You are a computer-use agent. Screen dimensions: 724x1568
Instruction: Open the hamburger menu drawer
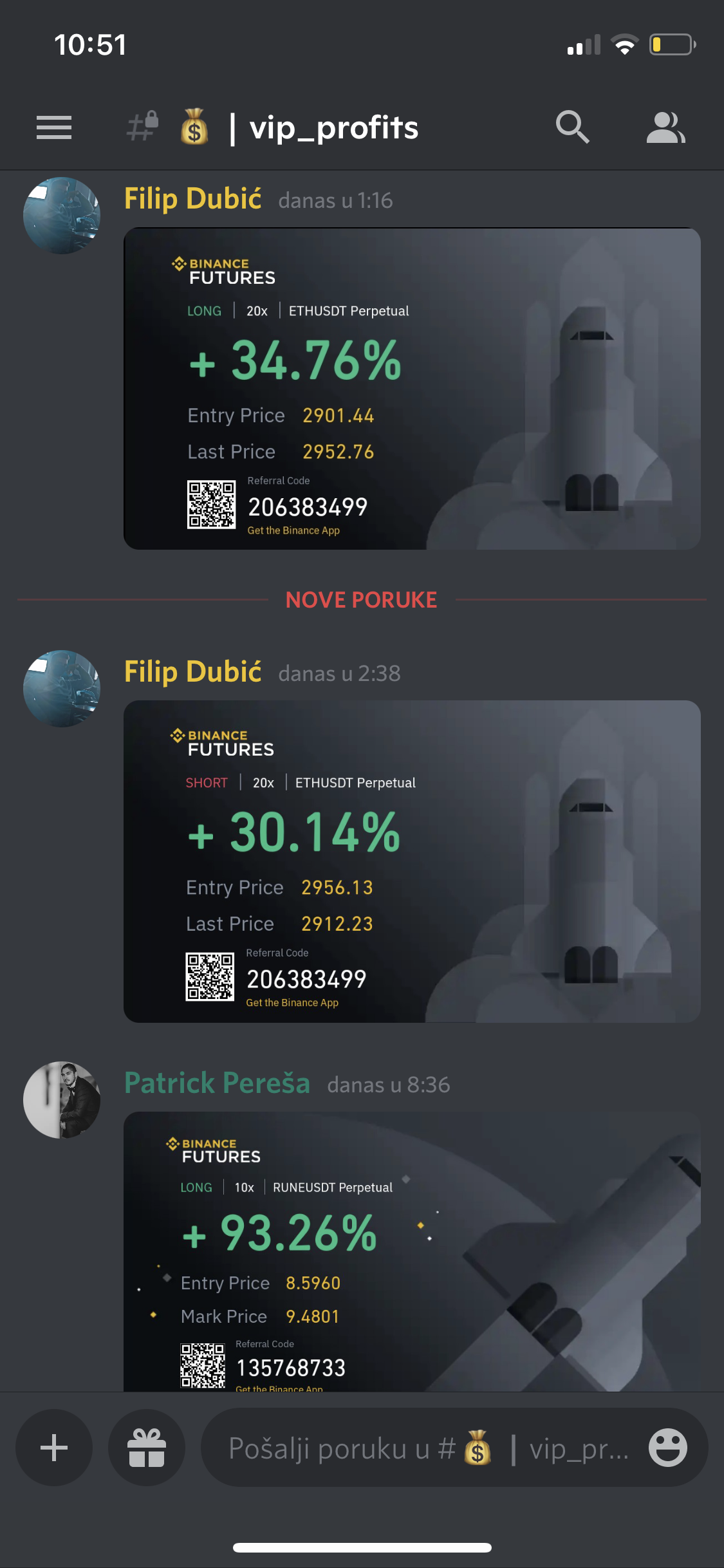point(54,127)
